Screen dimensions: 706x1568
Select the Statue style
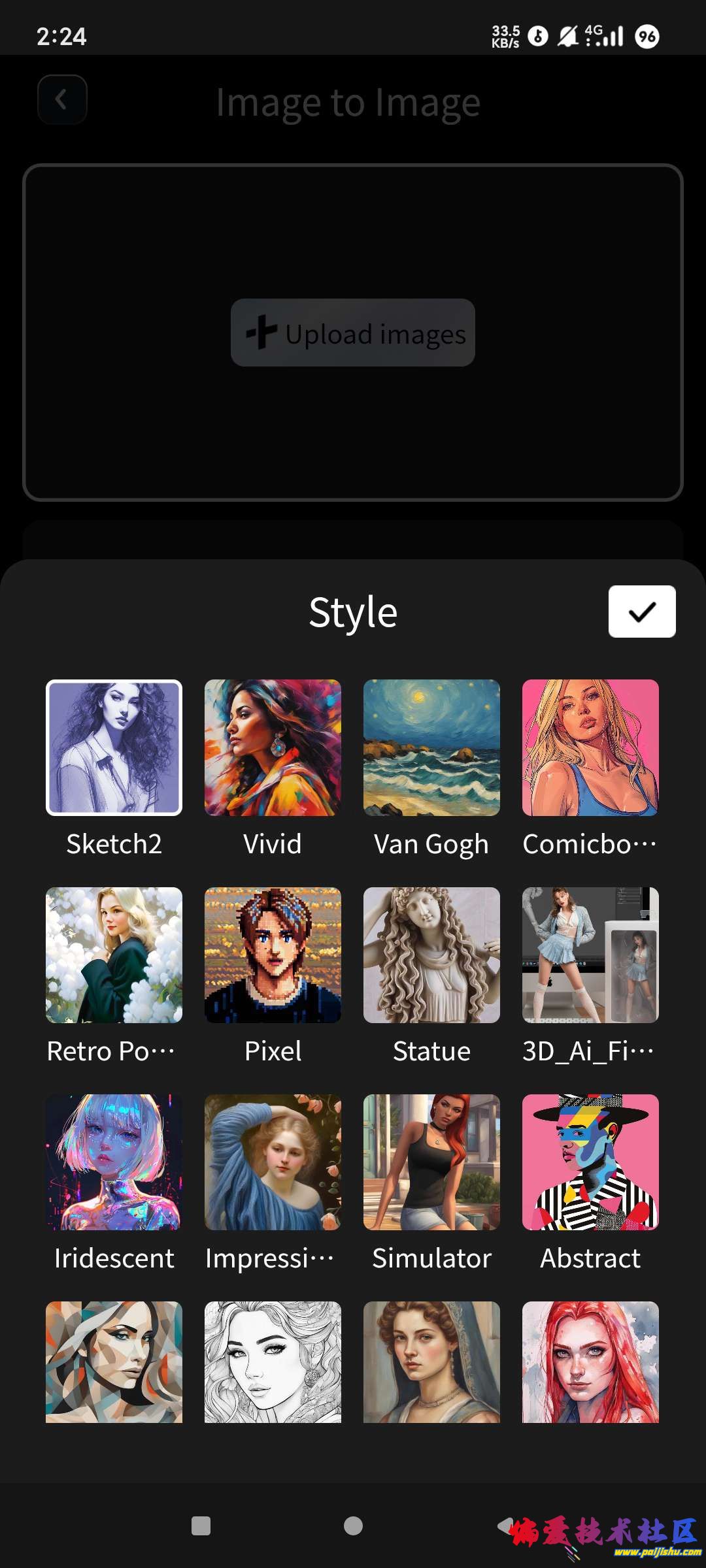[431, 955]
